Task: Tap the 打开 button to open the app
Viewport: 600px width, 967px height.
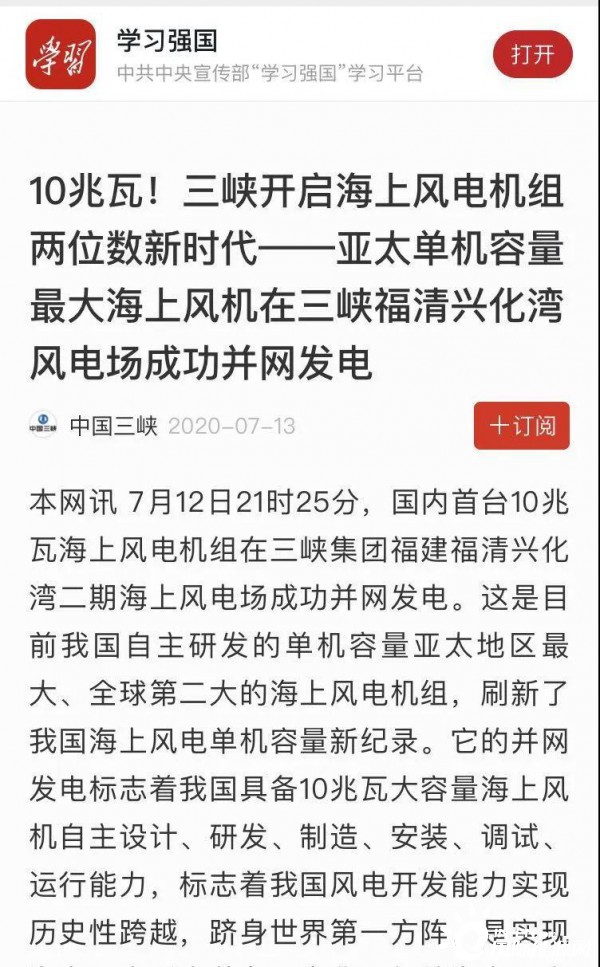Action: click(532, 54)
